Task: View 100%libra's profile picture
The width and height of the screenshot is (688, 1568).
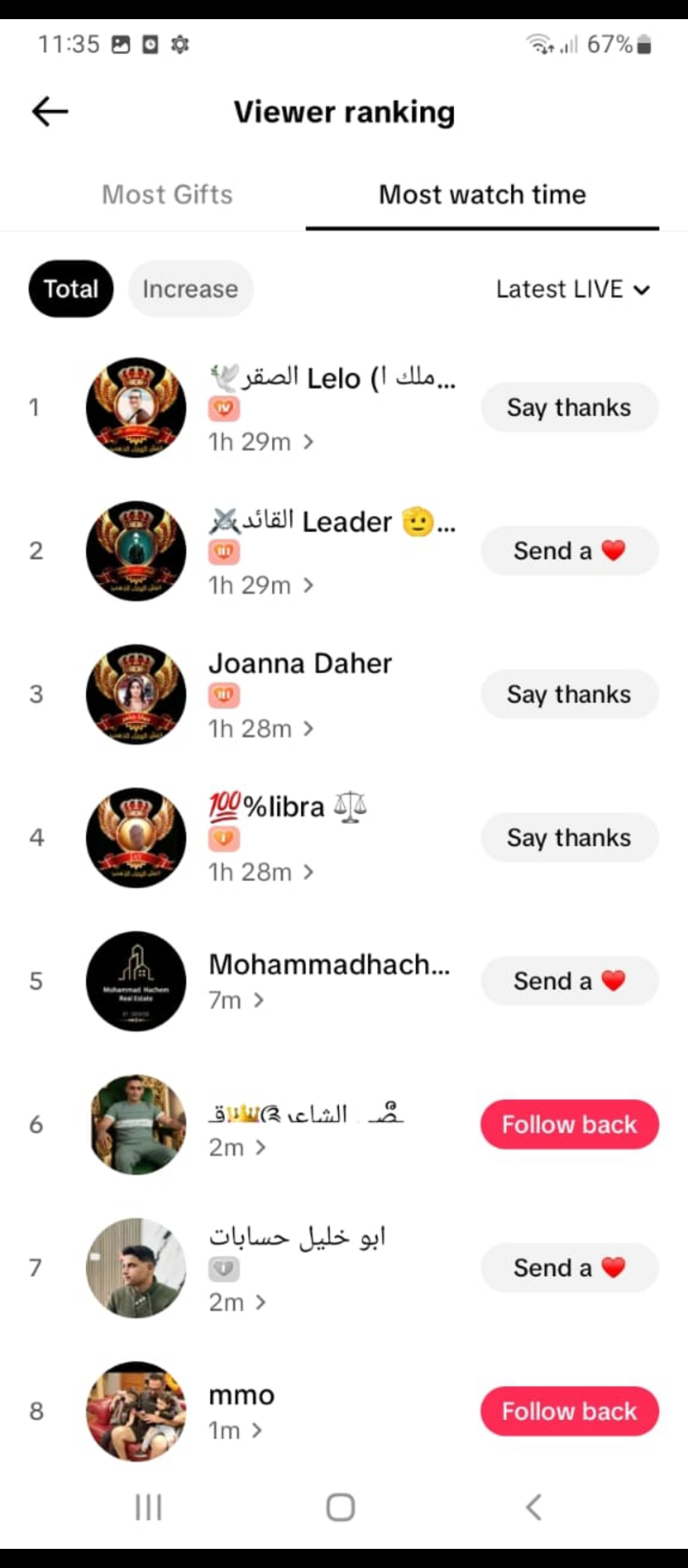Action: [x=136, y=838]
